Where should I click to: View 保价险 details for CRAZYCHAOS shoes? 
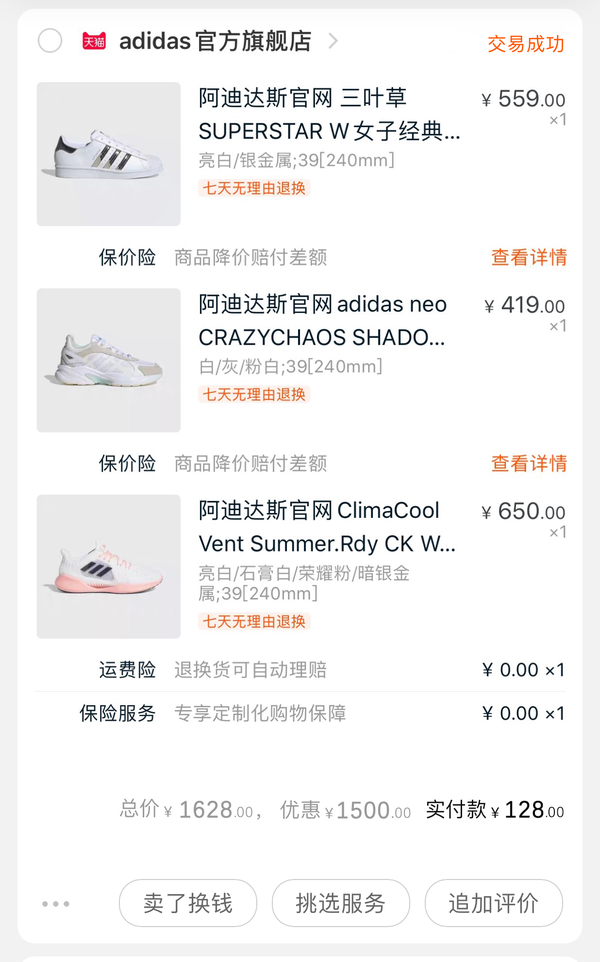tap(528, 463)
